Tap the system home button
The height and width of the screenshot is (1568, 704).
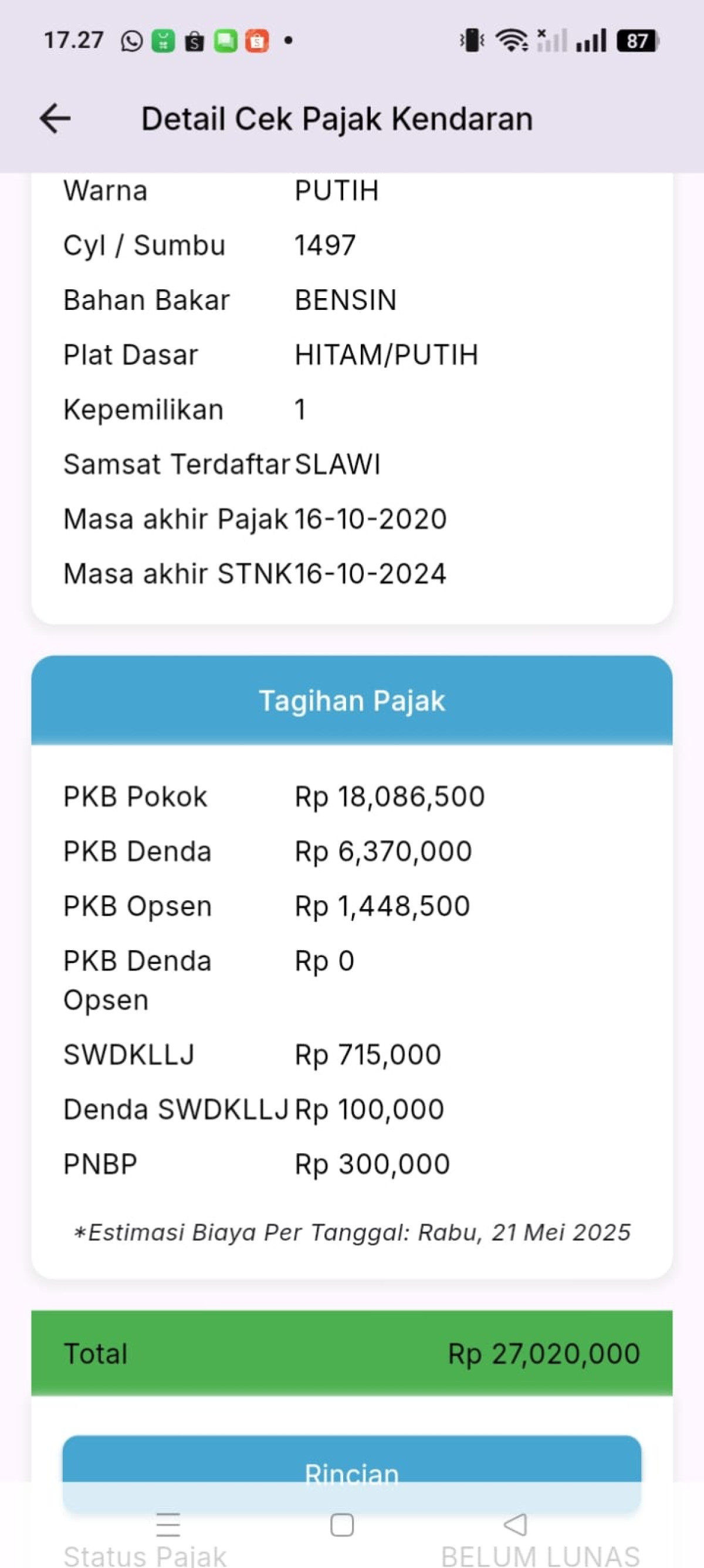(x=342, y=1525)
